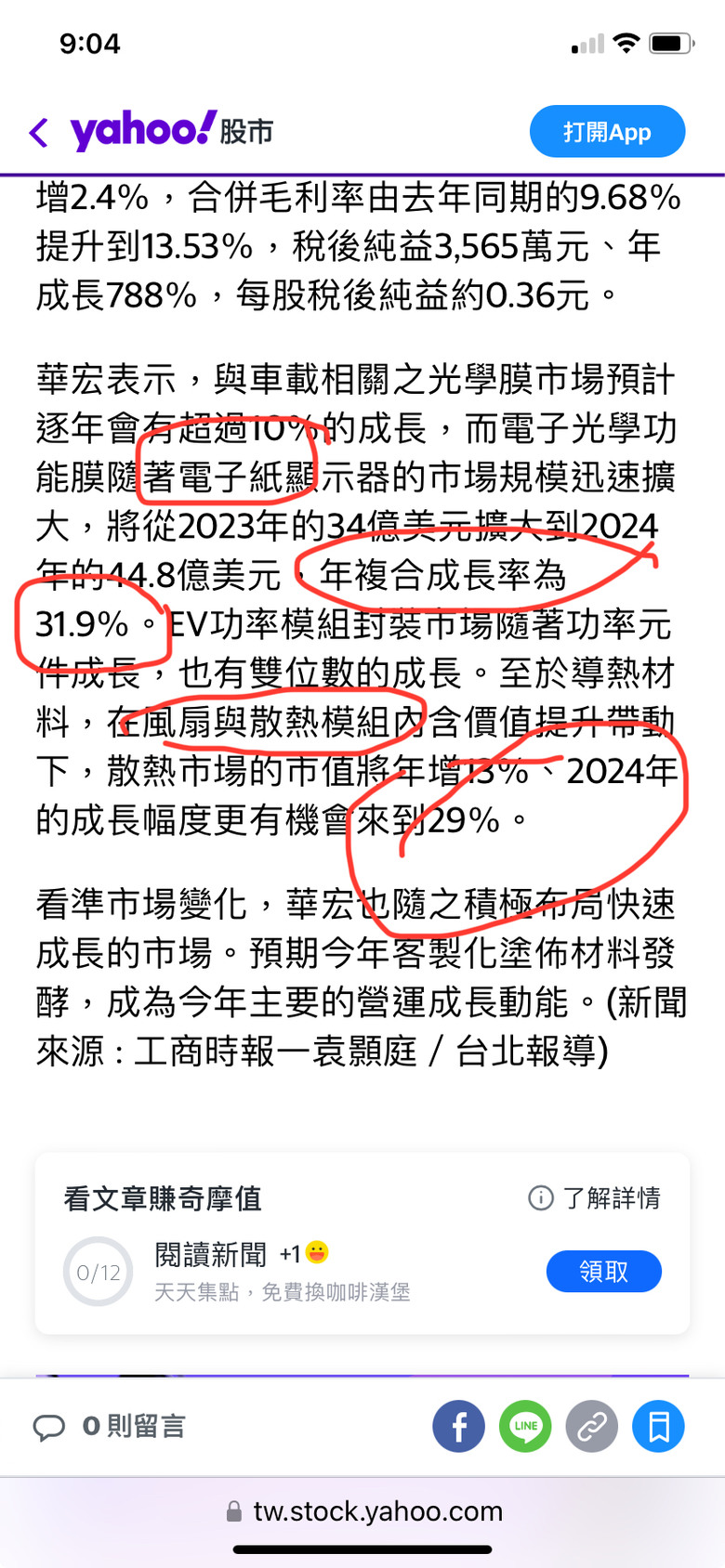The height and width of the screenshot is (1568, 725).
Task: Copy the article link
Action: pos(592,1426)
